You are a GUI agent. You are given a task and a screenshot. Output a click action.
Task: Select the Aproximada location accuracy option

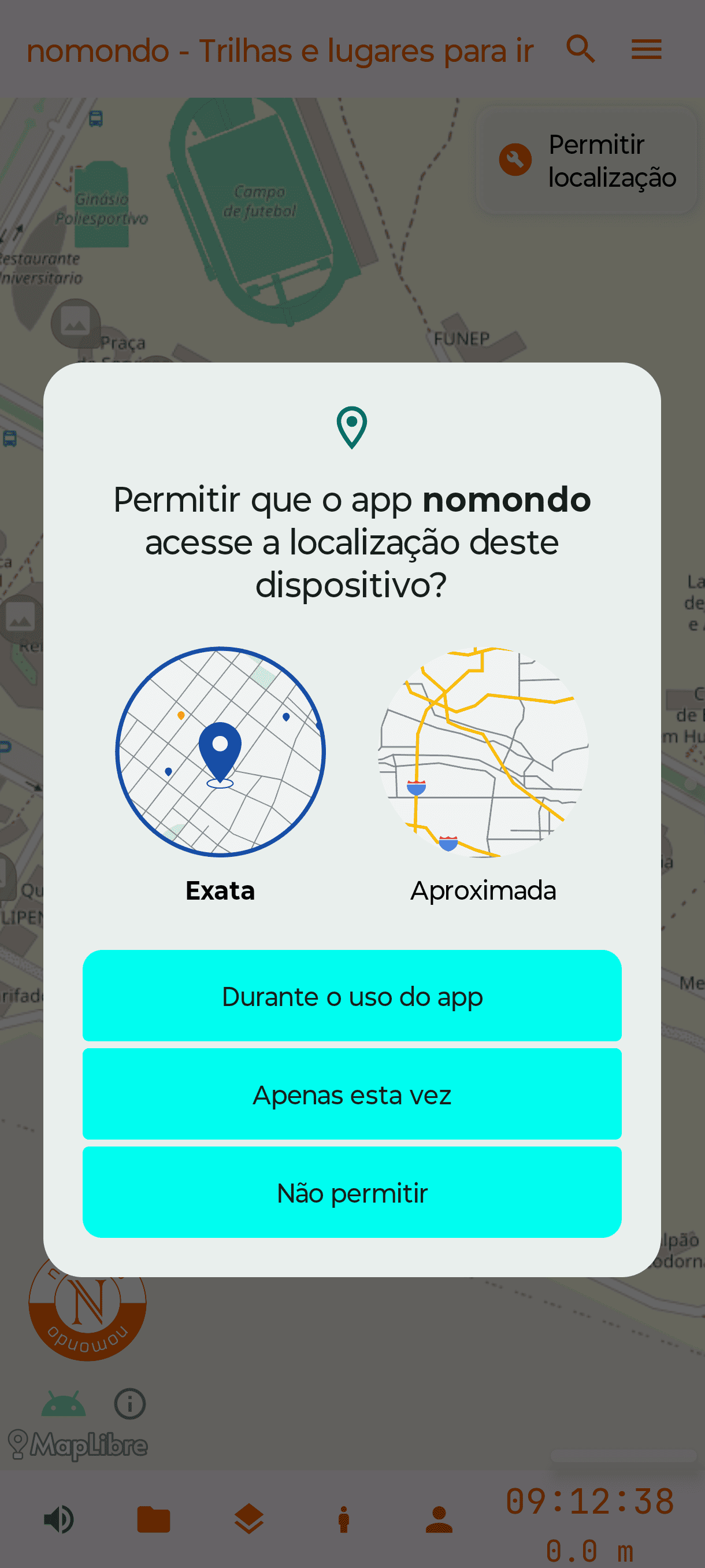point(484,890)
